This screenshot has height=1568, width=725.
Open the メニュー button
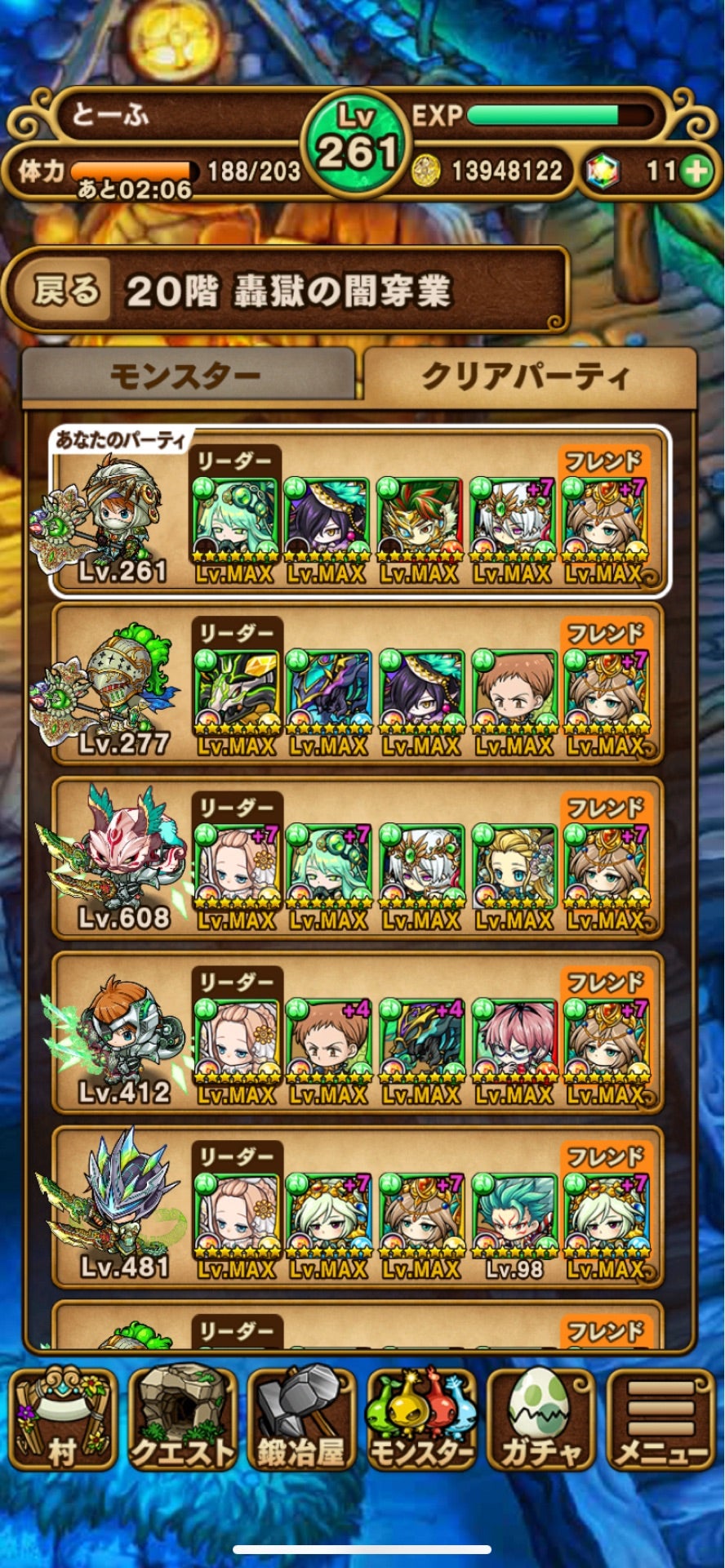(661, 1419)
